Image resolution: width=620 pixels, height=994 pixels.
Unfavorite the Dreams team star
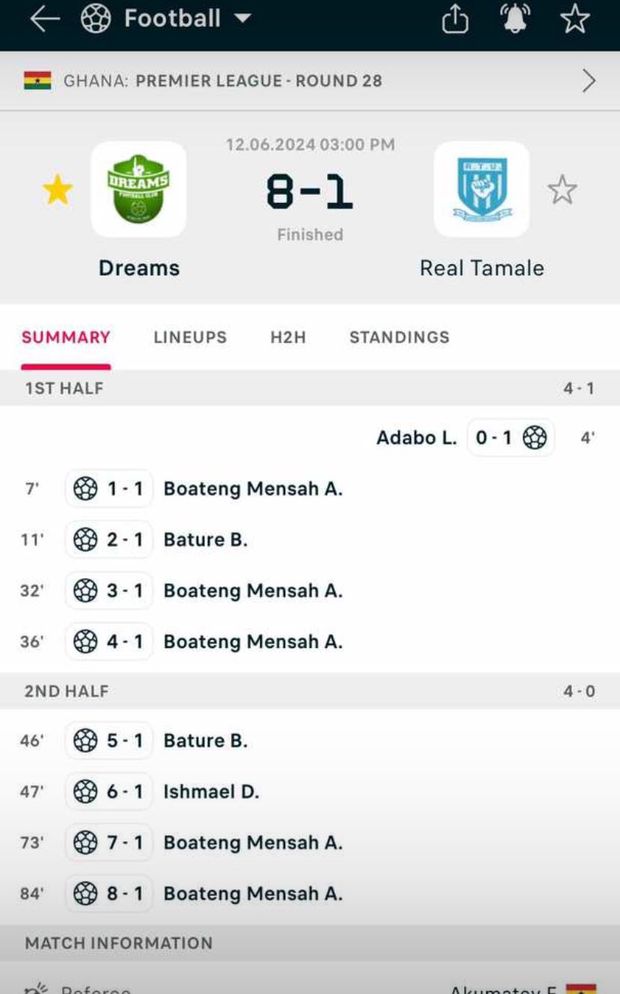coord(57,190)
